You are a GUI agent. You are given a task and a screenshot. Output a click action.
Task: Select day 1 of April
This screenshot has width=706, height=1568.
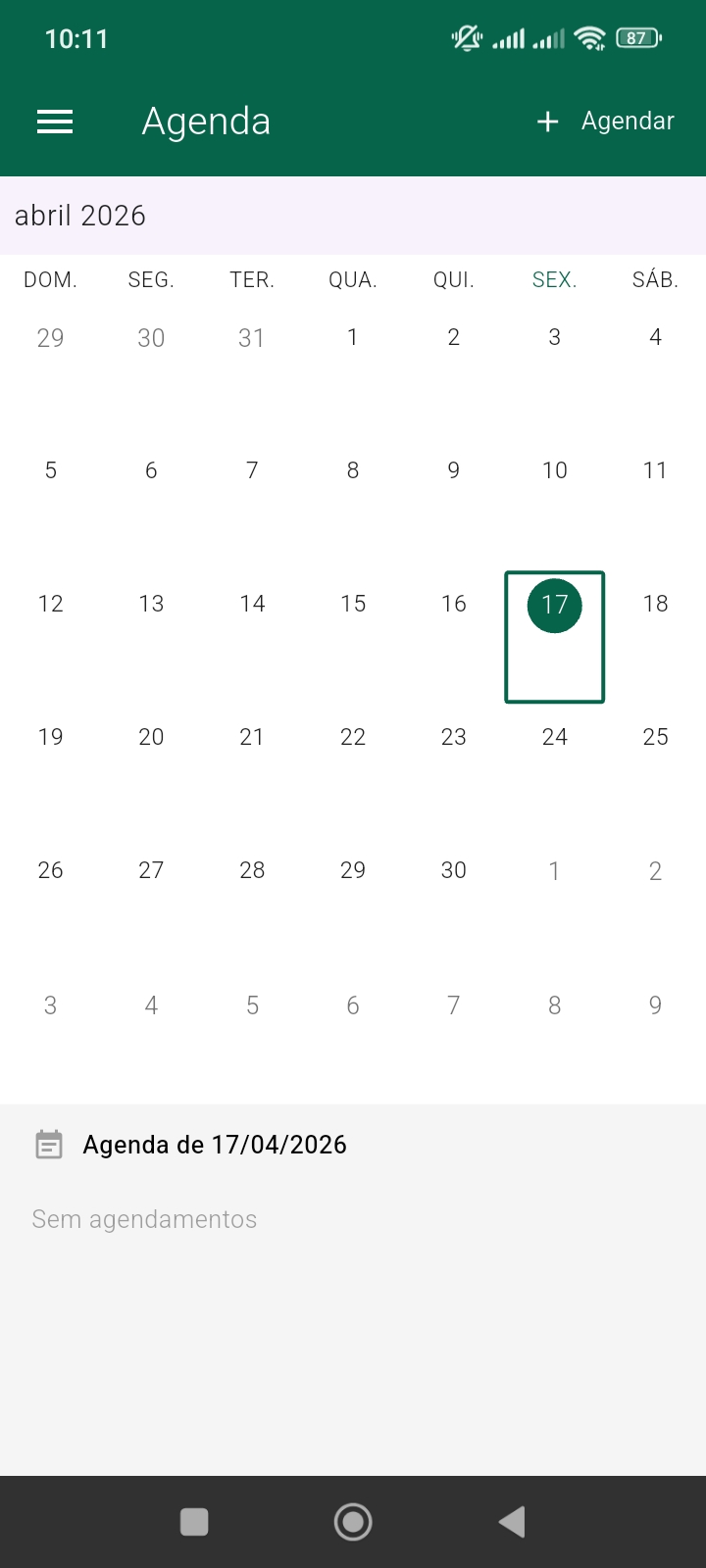pos(352,337)
